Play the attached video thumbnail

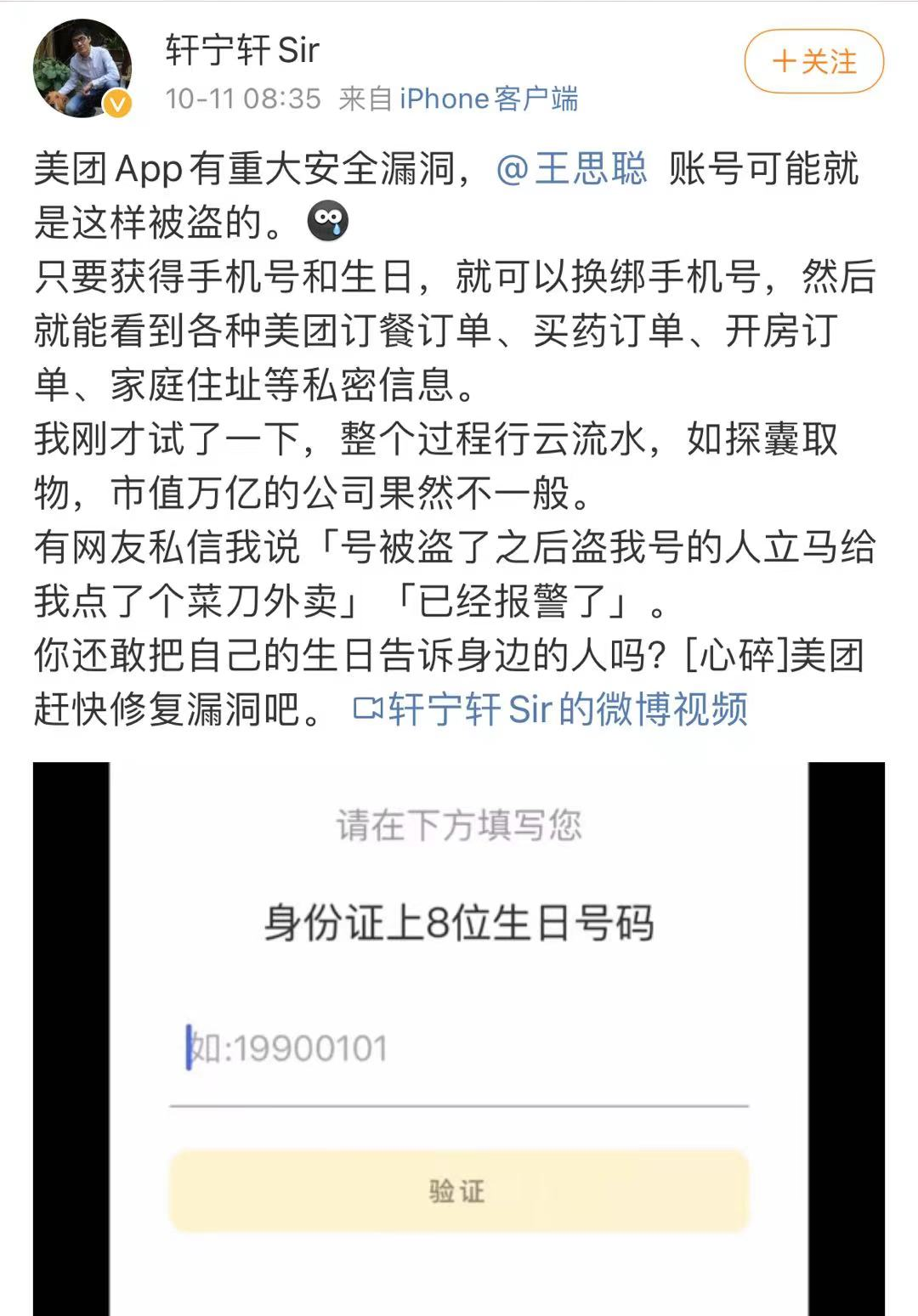tap(459, 1039)
